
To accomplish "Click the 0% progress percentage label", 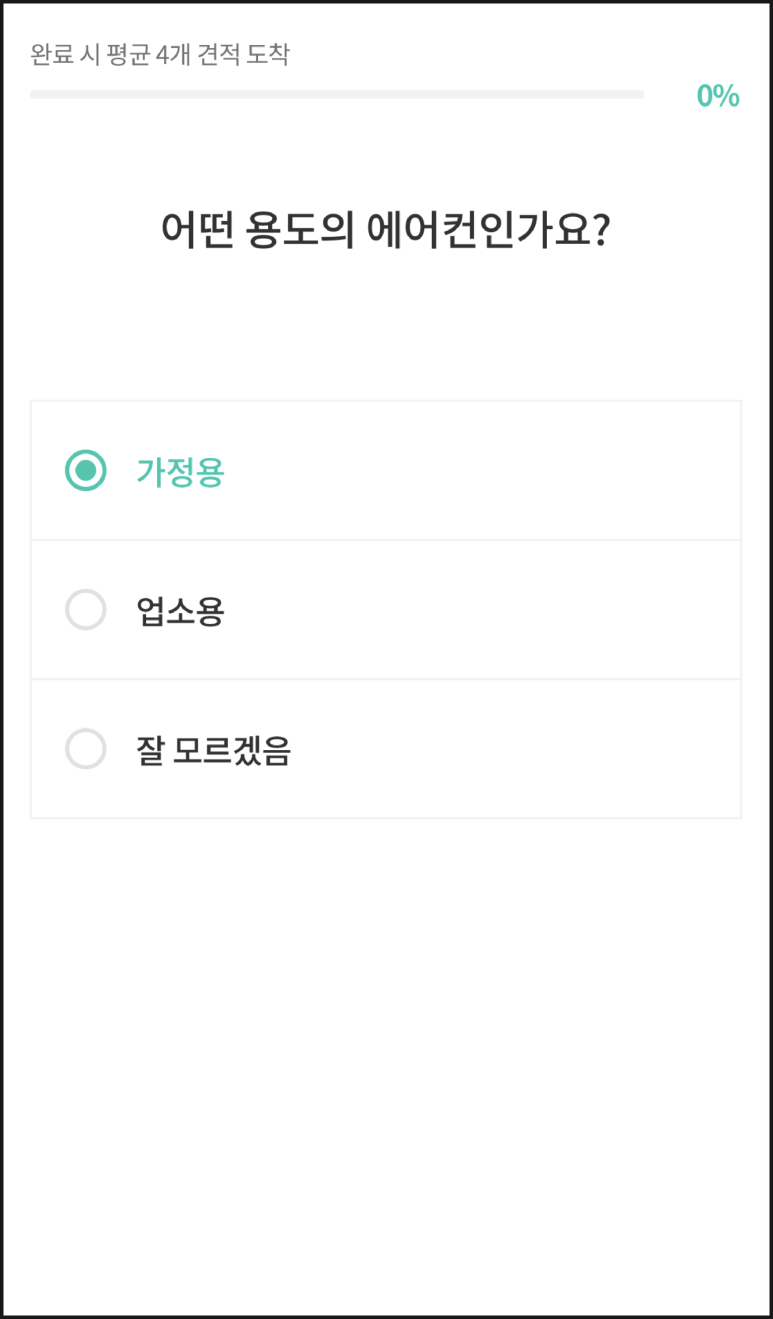I will click(x=718, y=97).
